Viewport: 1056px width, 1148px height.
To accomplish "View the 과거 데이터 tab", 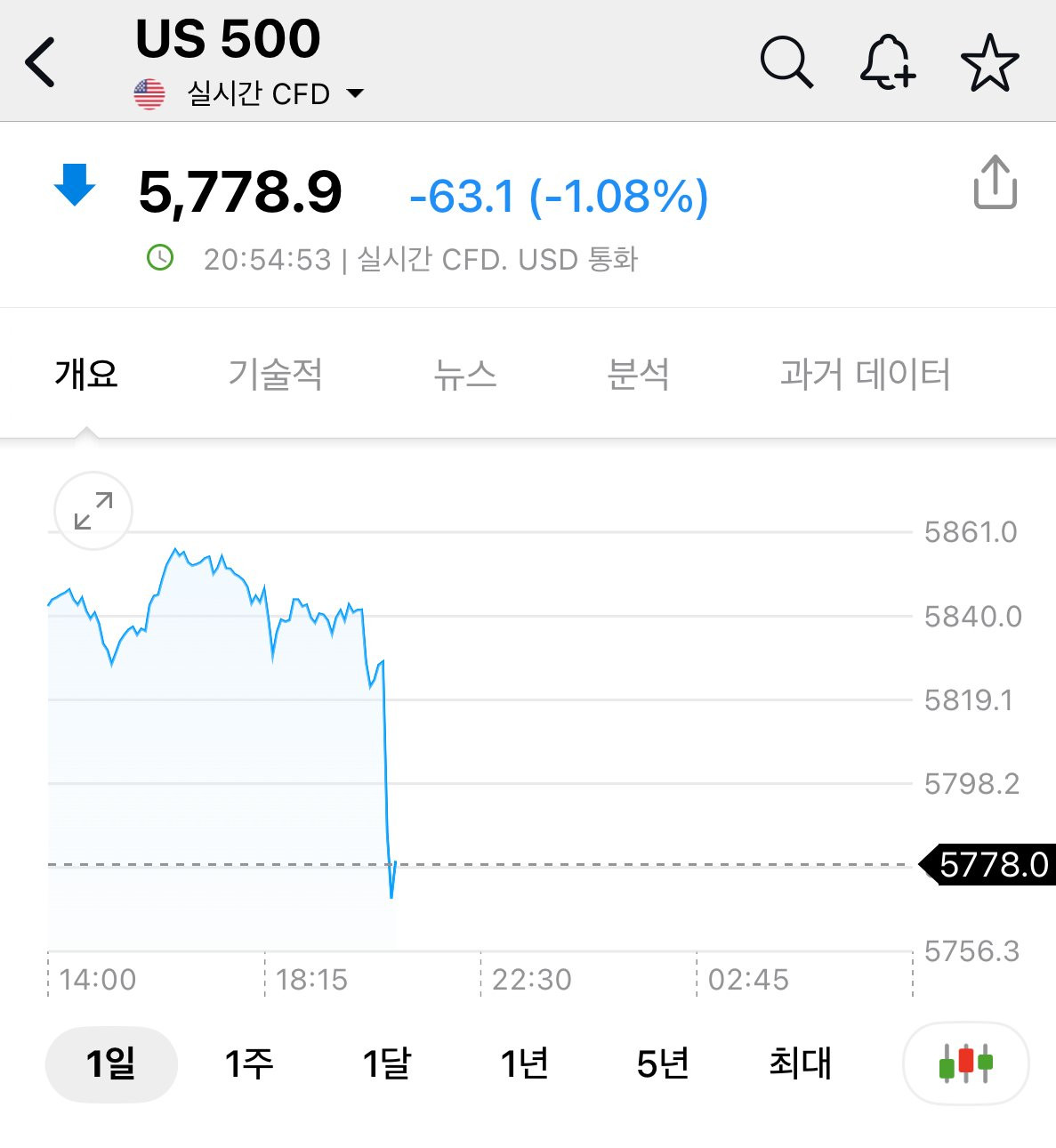I will coord(865,374).
